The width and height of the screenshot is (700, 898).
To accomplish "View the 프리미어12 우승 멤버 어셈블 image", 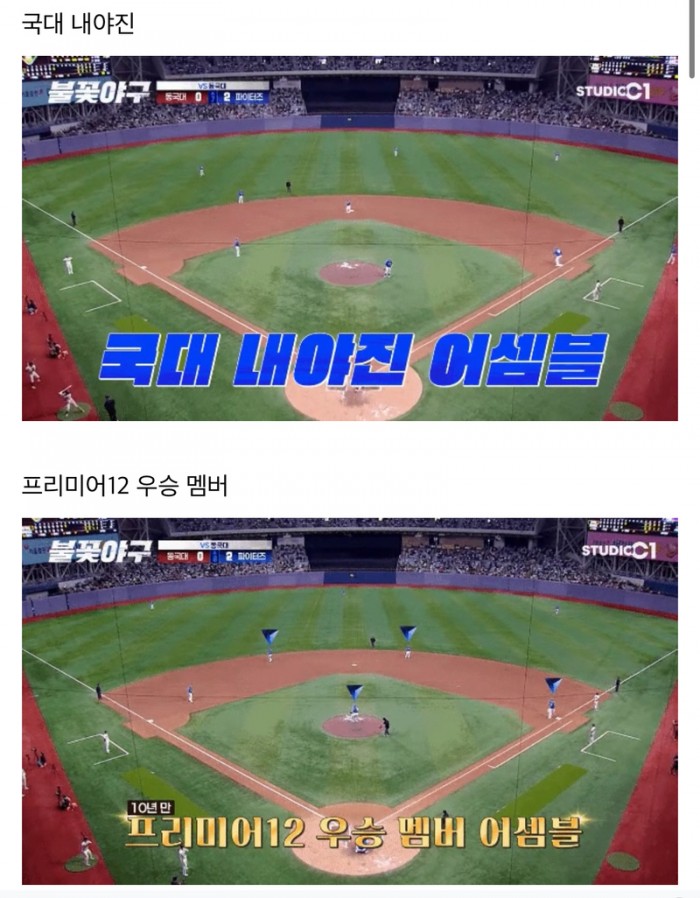I will [x=349, y=700].
